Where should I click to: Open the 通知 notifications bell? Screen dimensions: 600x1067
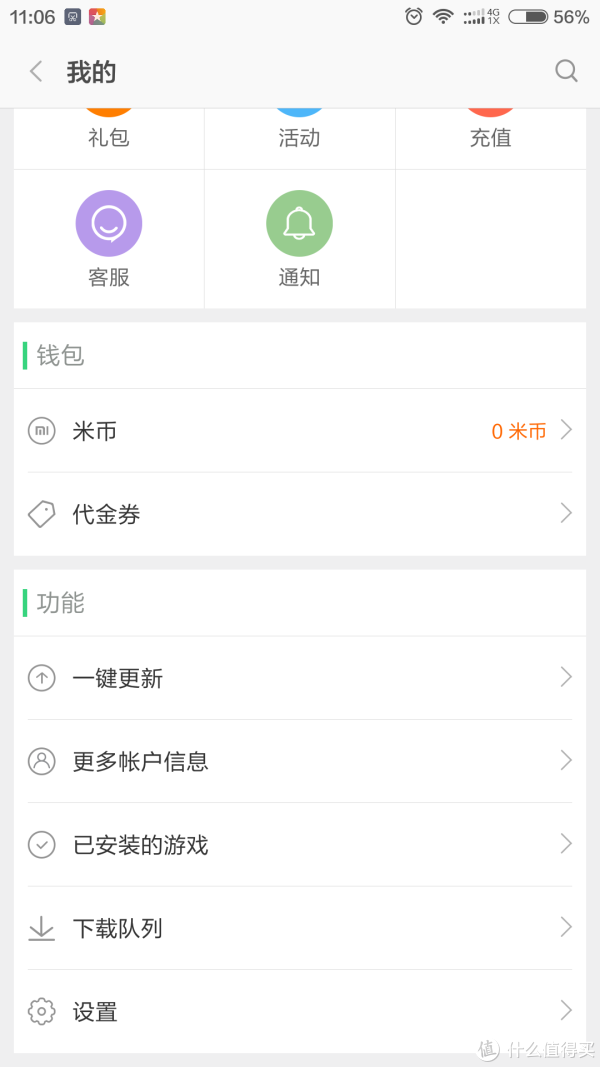tap(299, 239)
